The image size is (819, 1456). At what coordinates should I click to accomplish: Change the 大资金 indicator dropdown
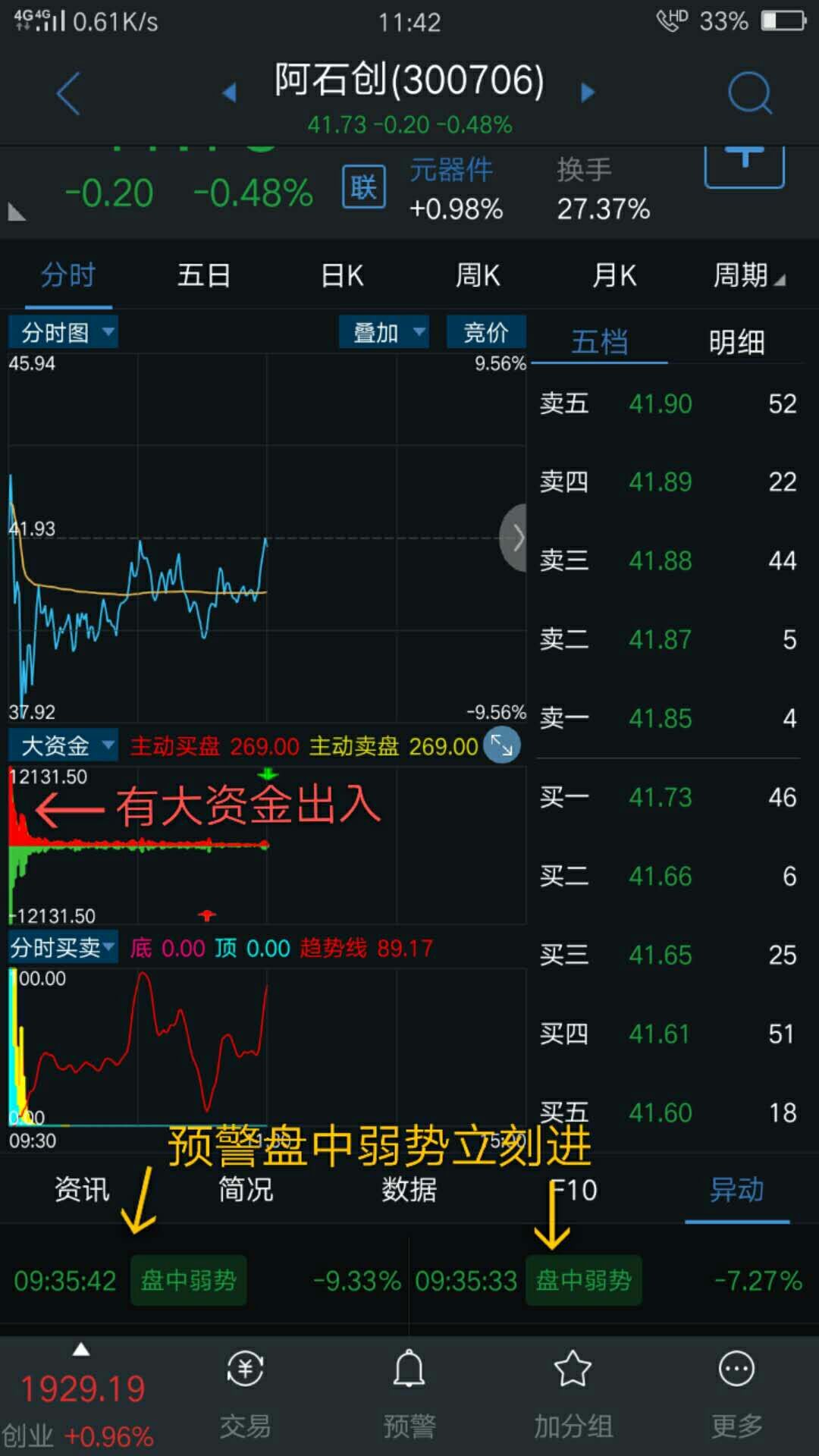(x=64, y=745)
